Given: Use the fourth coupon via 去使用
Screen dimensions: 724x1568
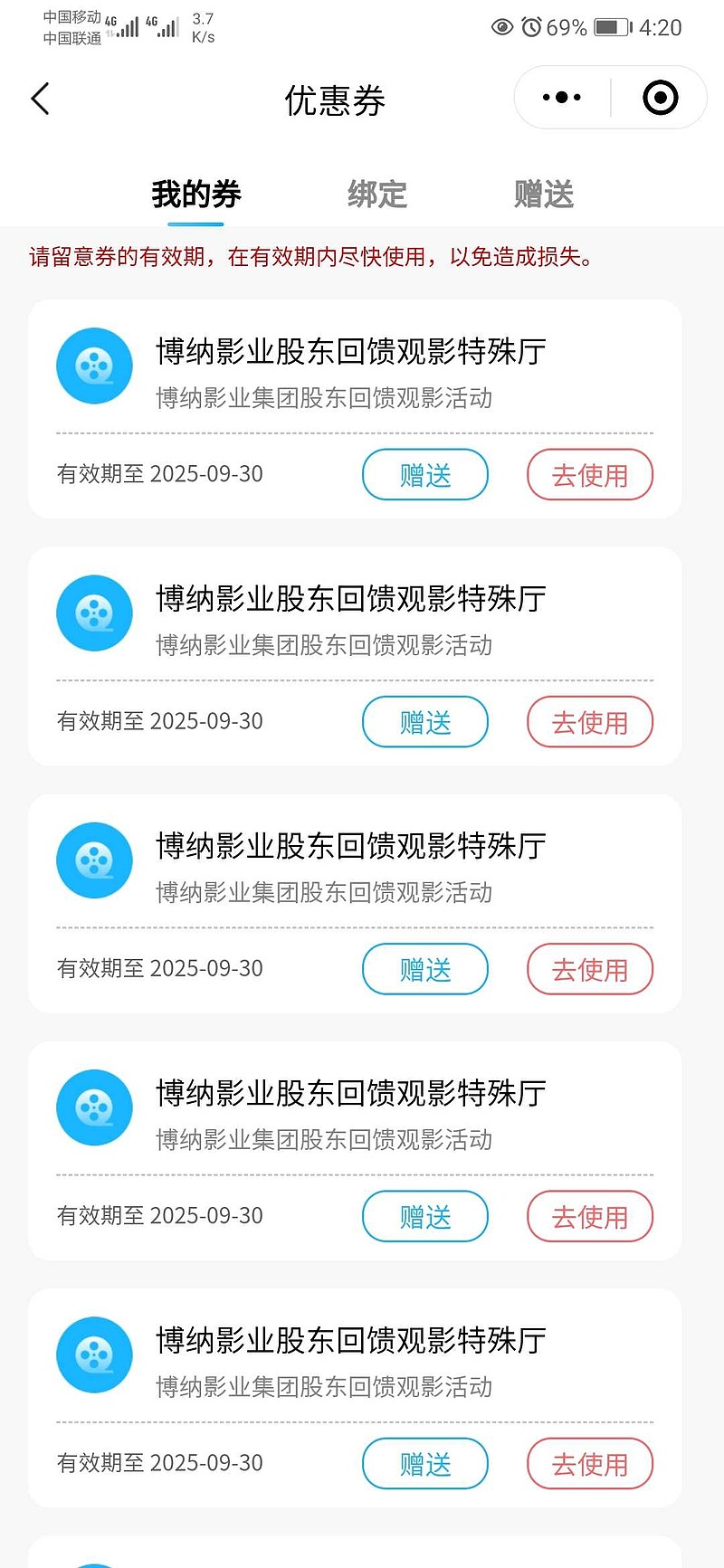Looking at the screenshot, I should click(x=590, y=1215).
